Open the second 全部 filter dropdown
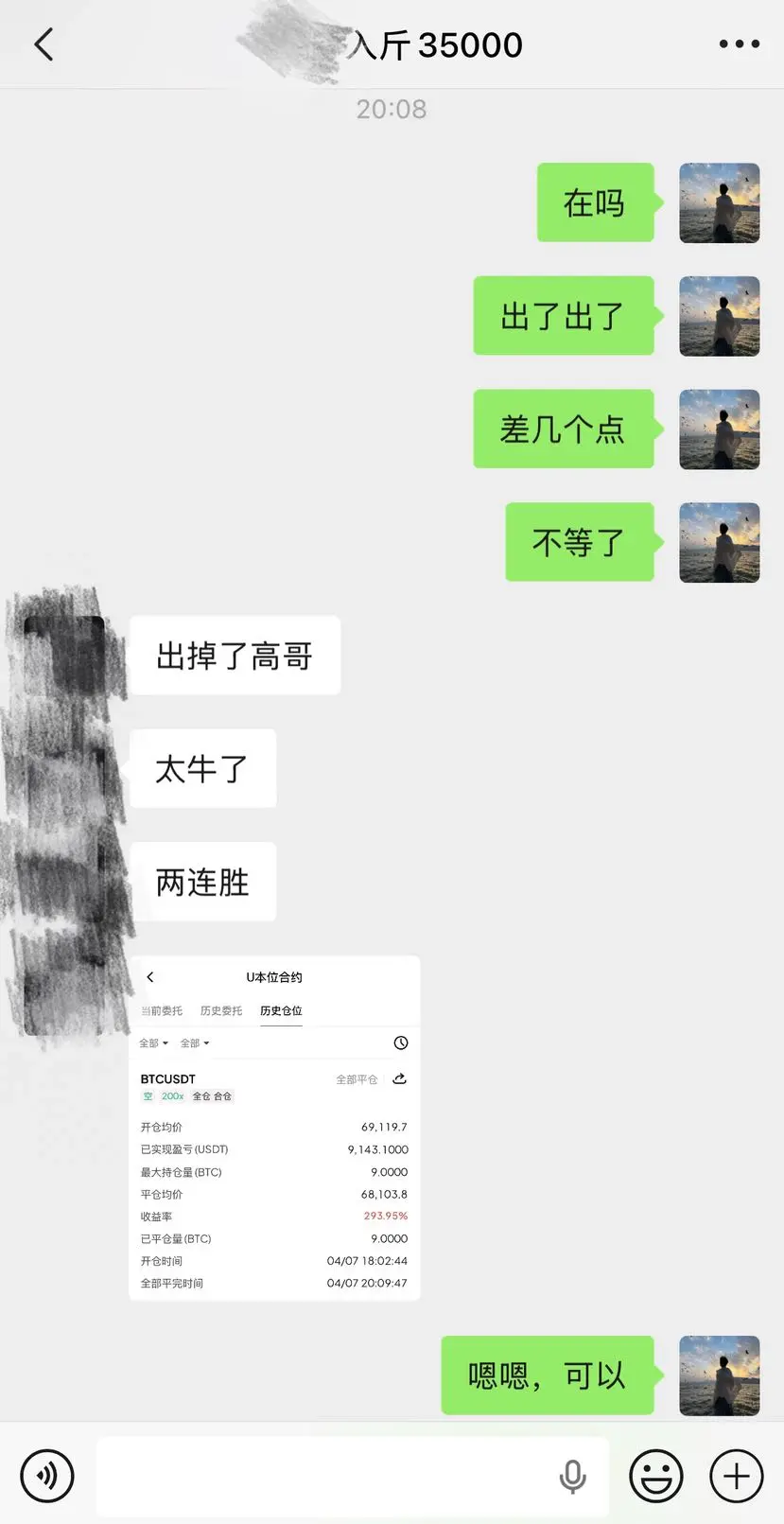 tap(193, 1042)
